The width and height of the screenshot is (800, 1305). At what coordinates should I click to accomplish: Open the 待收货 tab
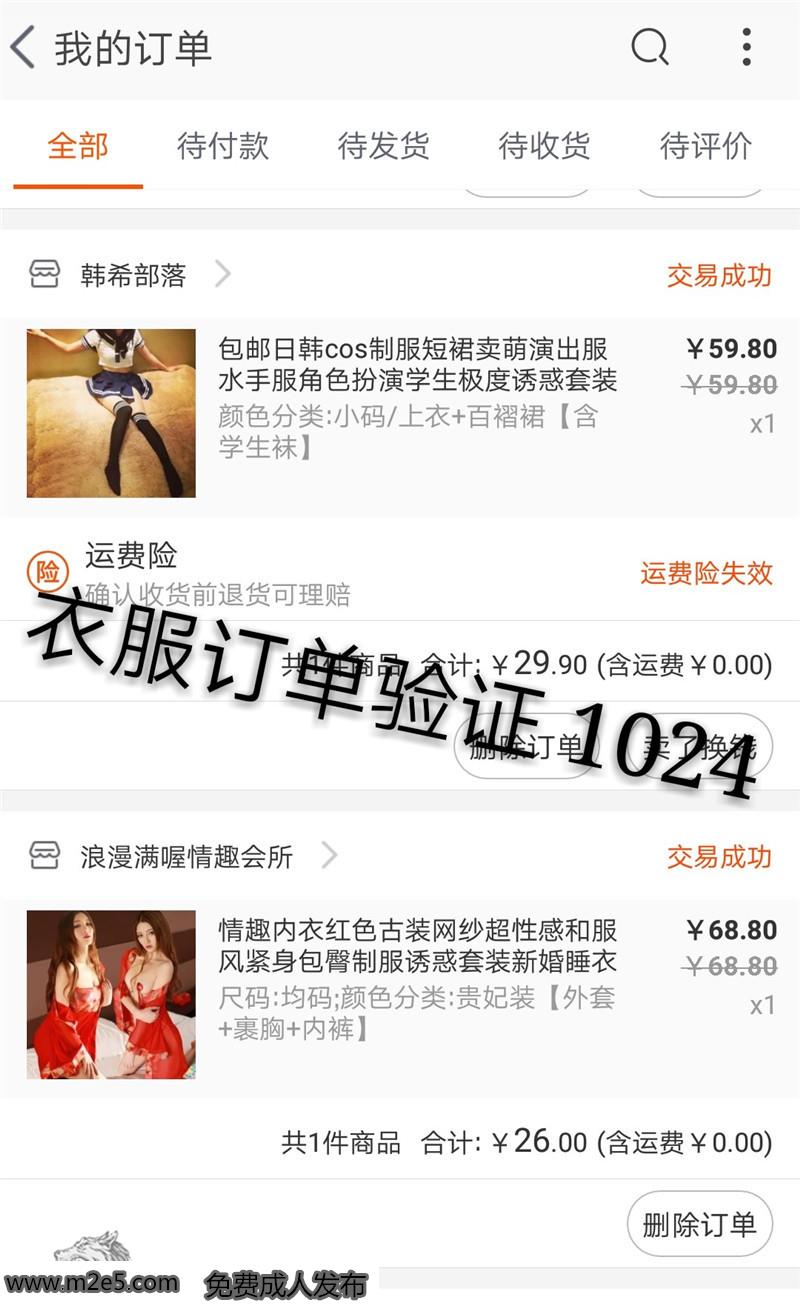(545, 146)
